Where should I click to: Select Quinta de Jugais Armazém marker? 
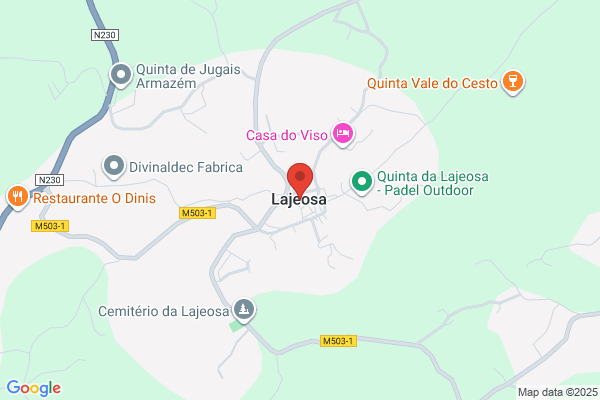[x=121, y=75]
